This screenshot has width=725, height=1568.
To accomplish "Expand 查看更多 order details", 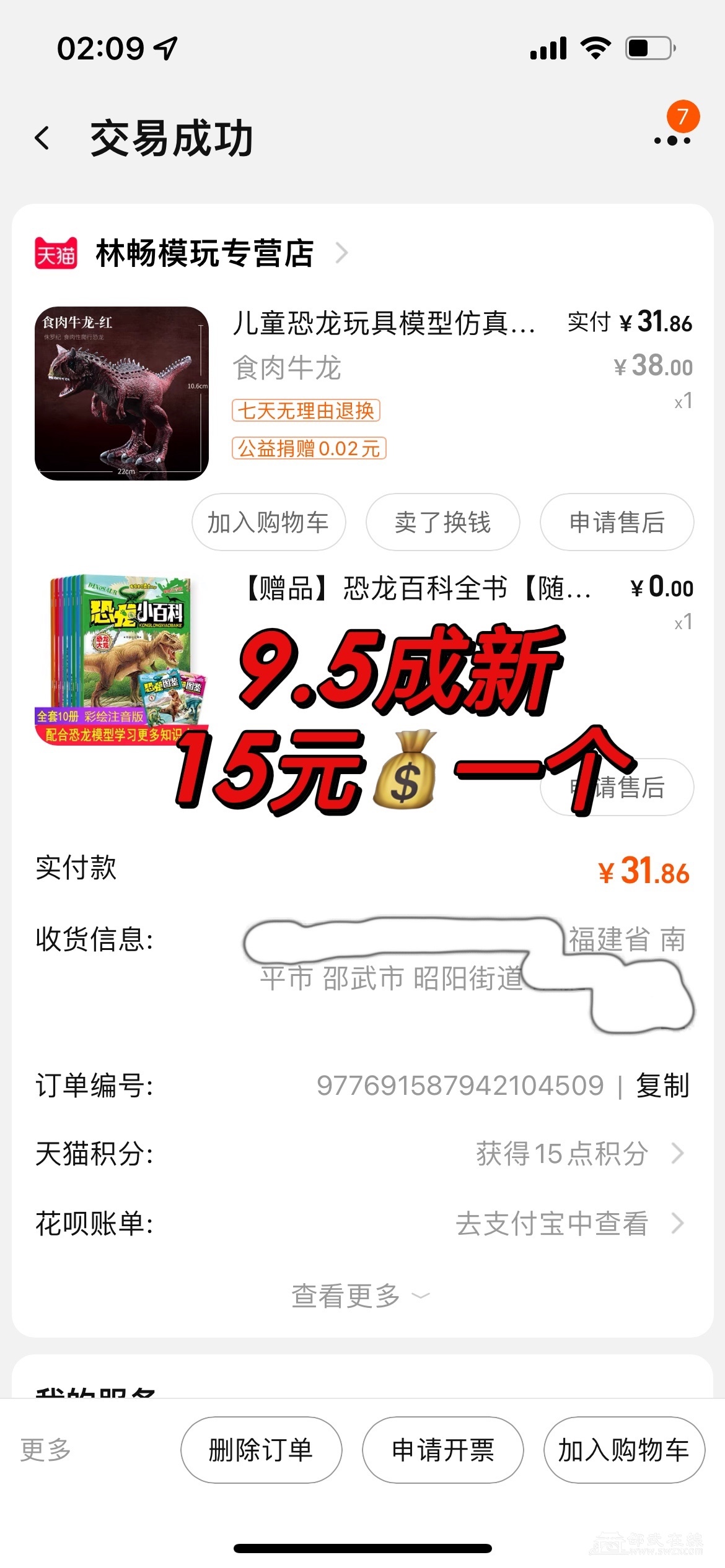I will [x=359, y=1296].
